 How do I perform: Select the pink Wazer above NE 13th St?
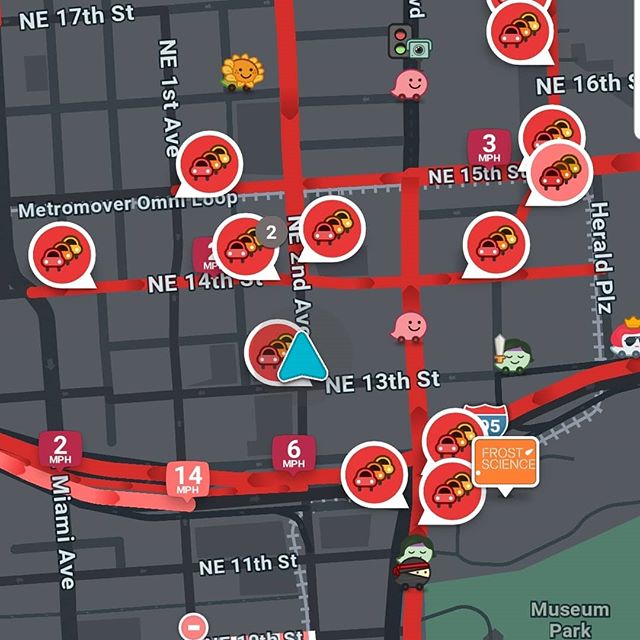pos(409,327)
